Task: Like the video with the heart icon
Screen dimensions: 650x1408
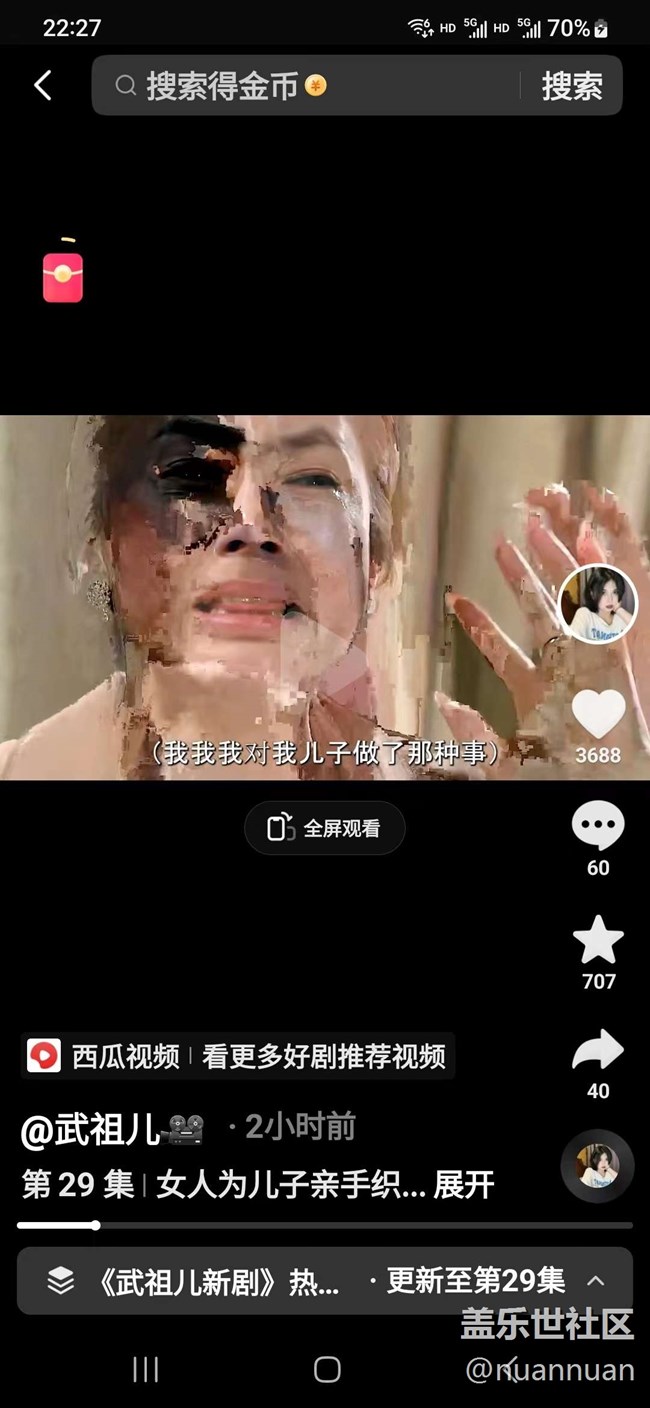Action: coord(598,714)
